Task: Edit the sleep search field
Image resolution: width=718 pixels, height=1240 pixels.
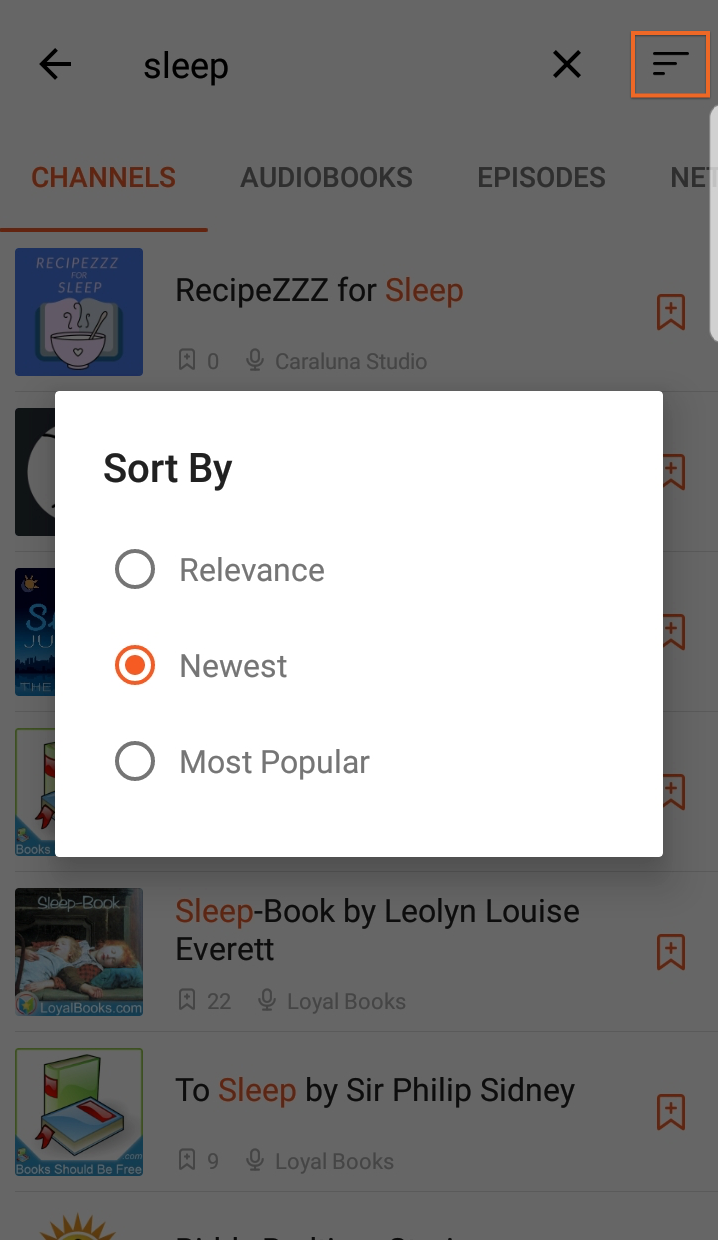Action: (330, 66)
